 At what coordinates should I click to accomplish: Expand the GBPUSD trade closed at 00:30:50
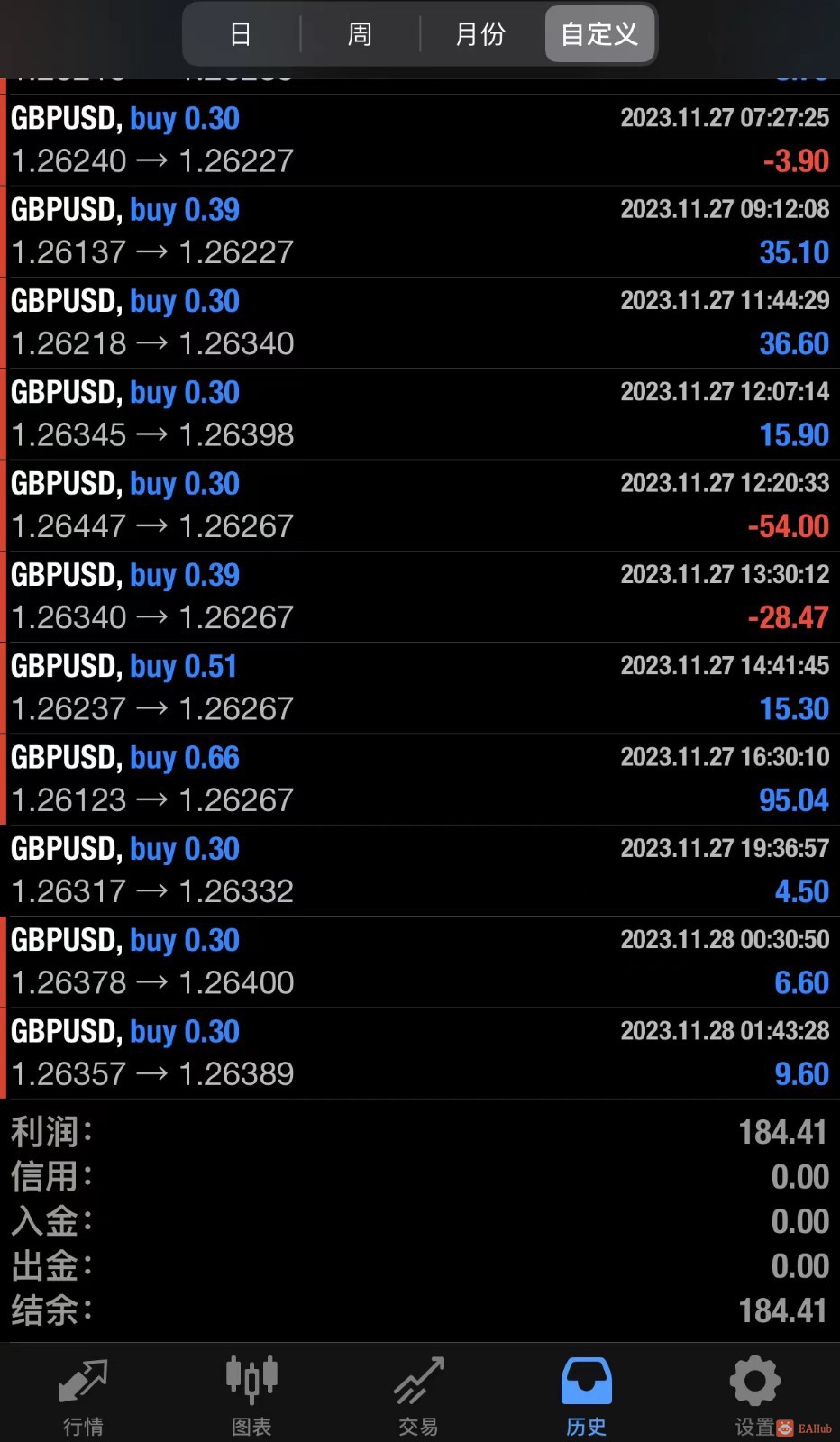tap(420, 961)
